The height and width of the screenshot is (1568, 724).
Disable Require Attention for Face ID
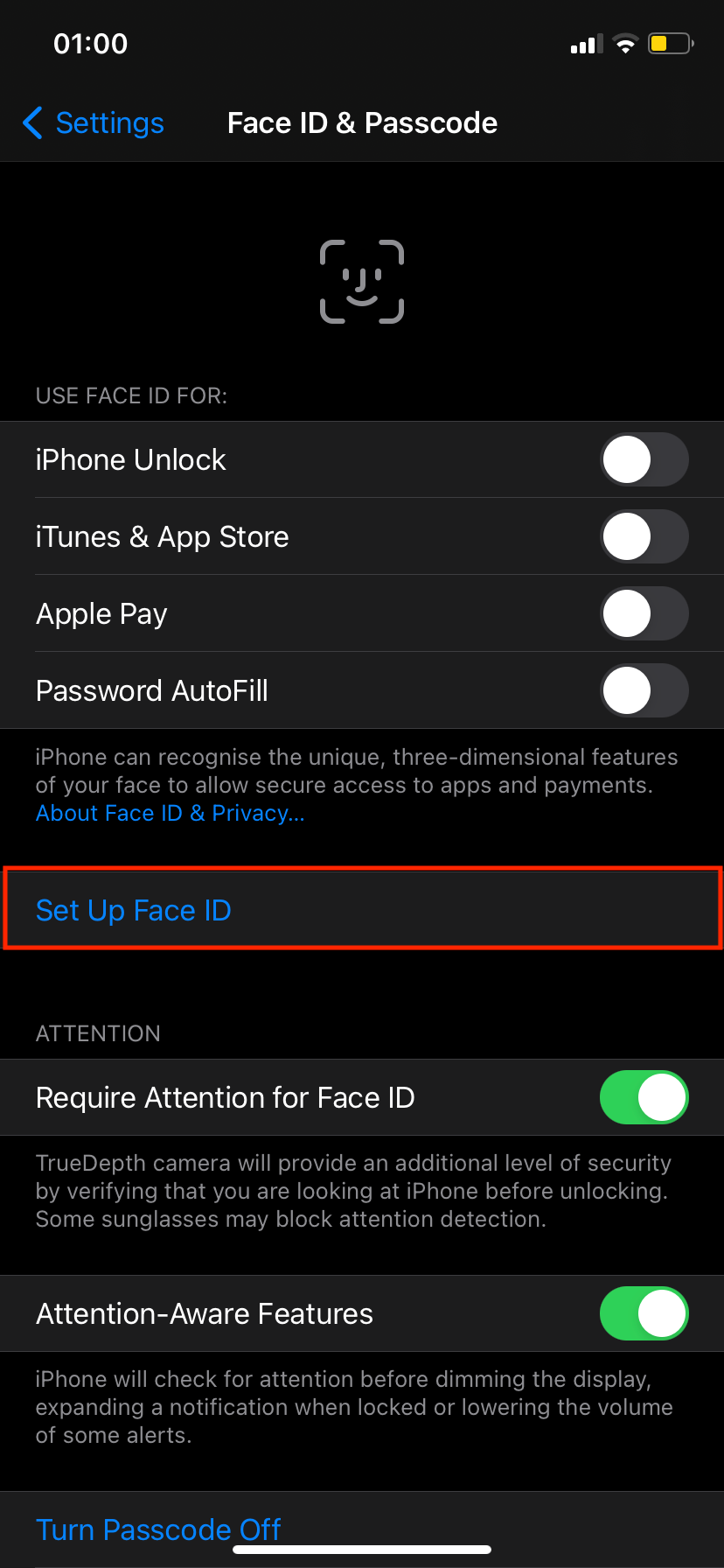pos(644,1097)
